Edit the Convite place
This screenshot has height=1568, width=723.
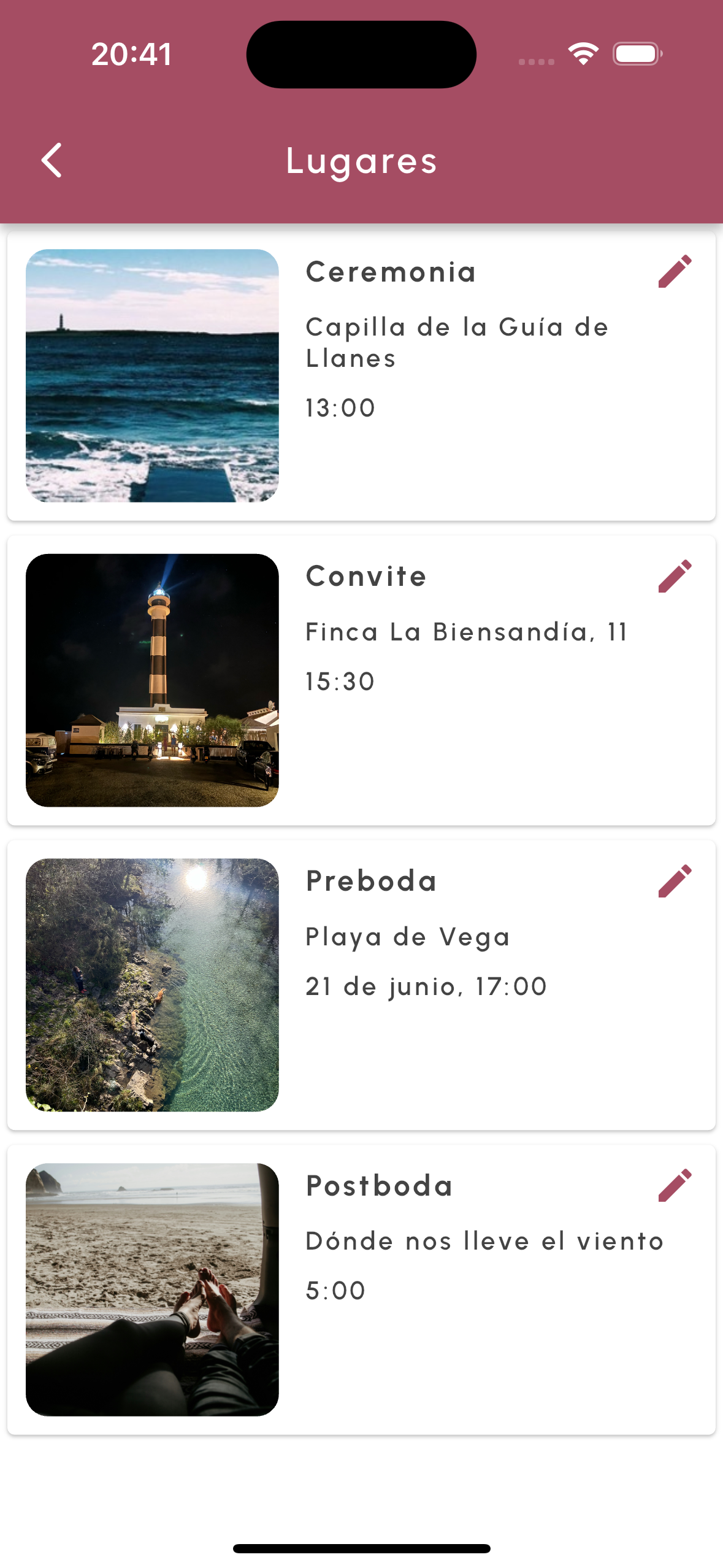(675, 576)
